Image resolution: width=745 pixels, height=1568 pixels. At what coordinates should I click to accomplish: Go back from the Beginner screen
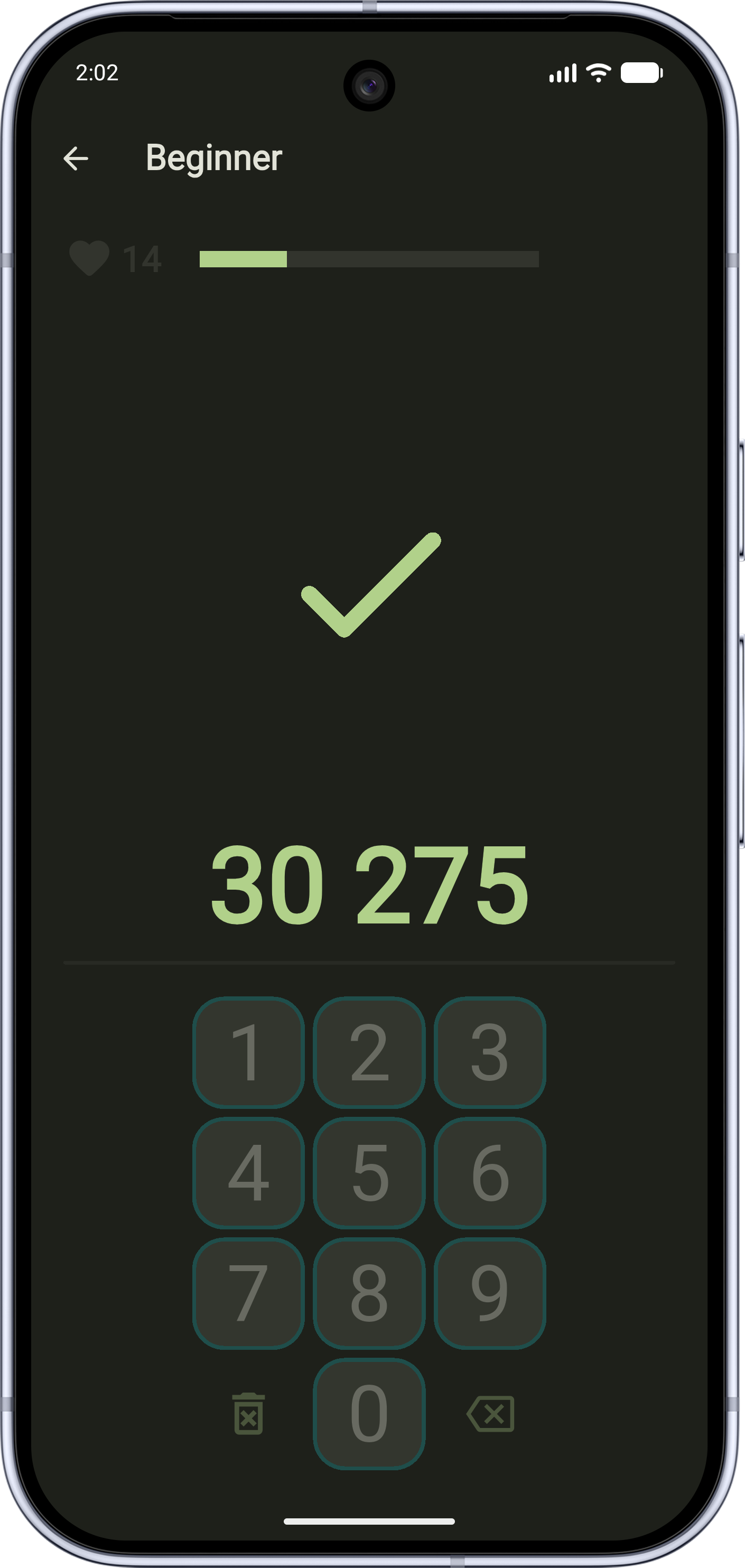click(x=76, y=159)
